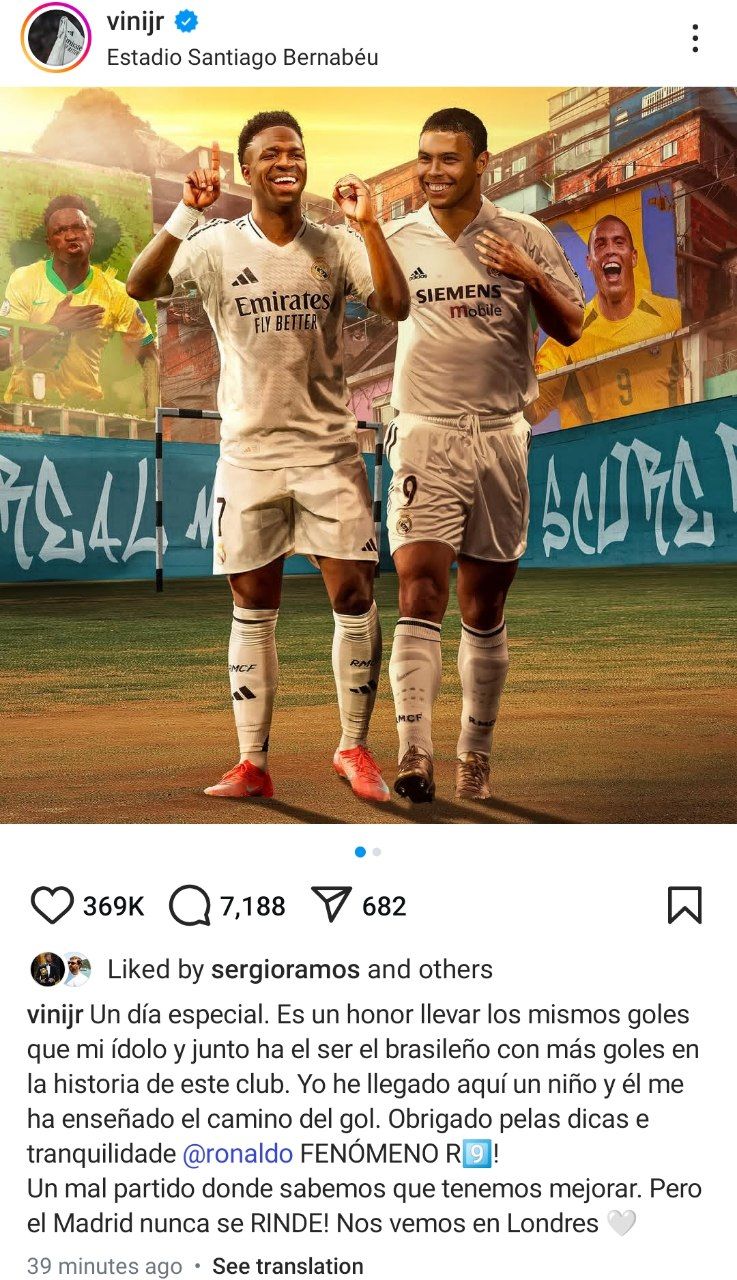Viewport: 737px width, 1280px height.
Task: View the list of others who liked
Action: [458, 969]
